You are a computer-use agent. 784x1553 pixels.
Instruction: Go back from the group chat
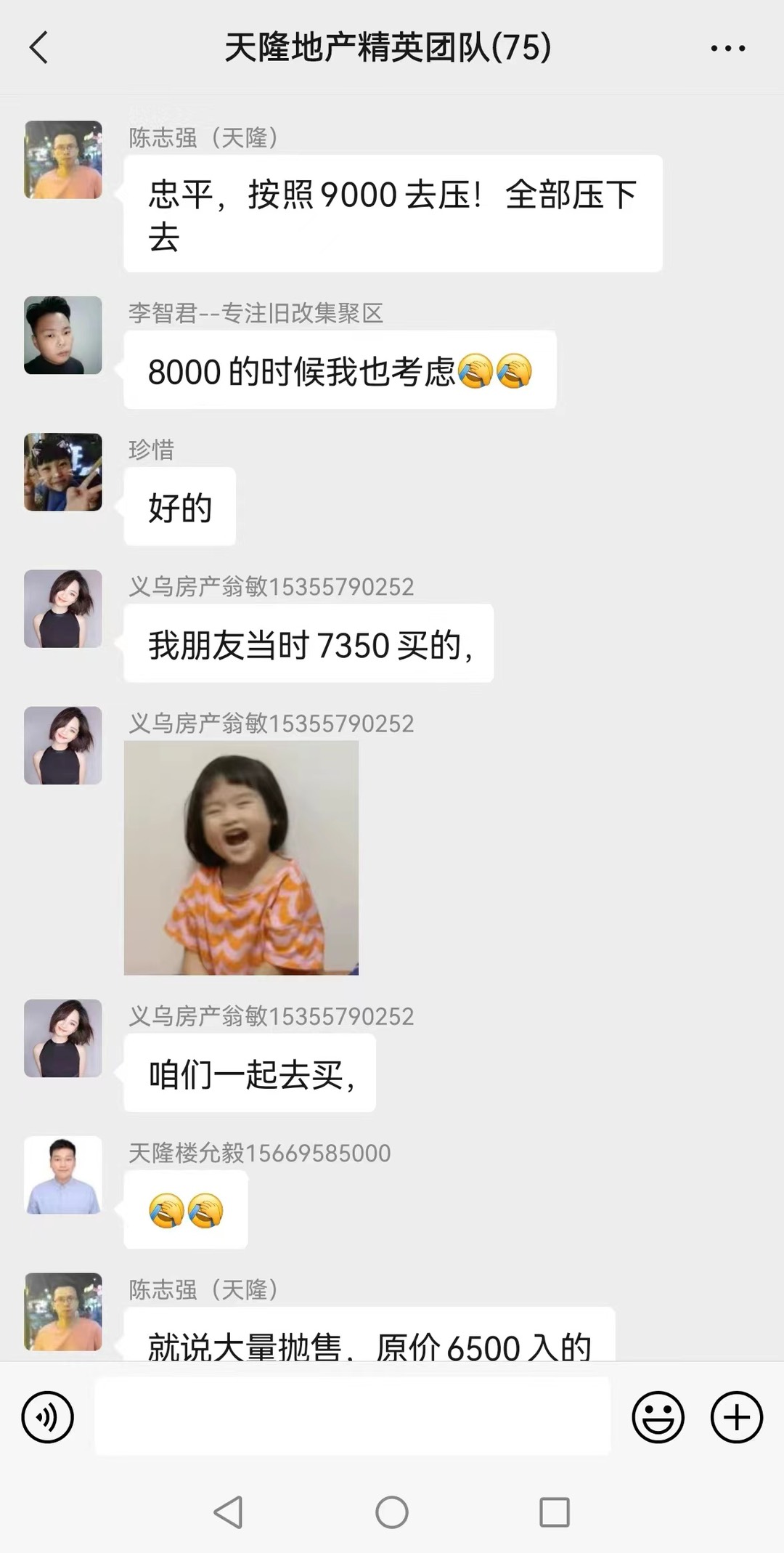coord(39,48)
